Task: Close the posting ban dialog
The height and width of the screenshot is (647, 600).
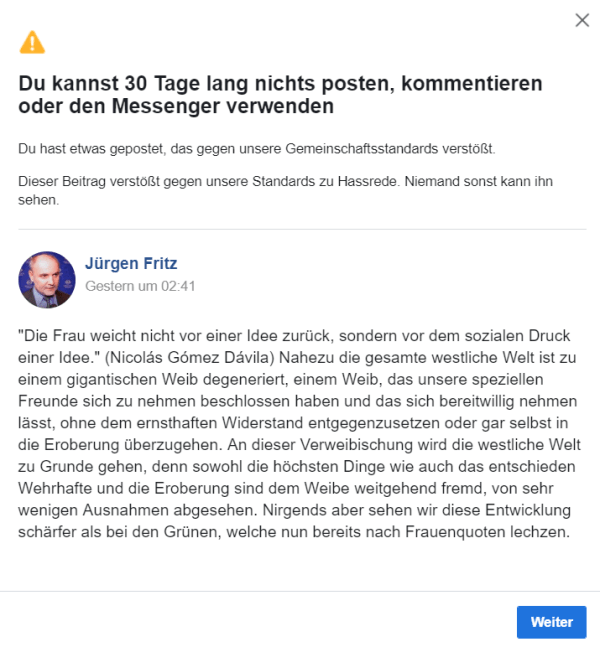Action: coord(582,19)
